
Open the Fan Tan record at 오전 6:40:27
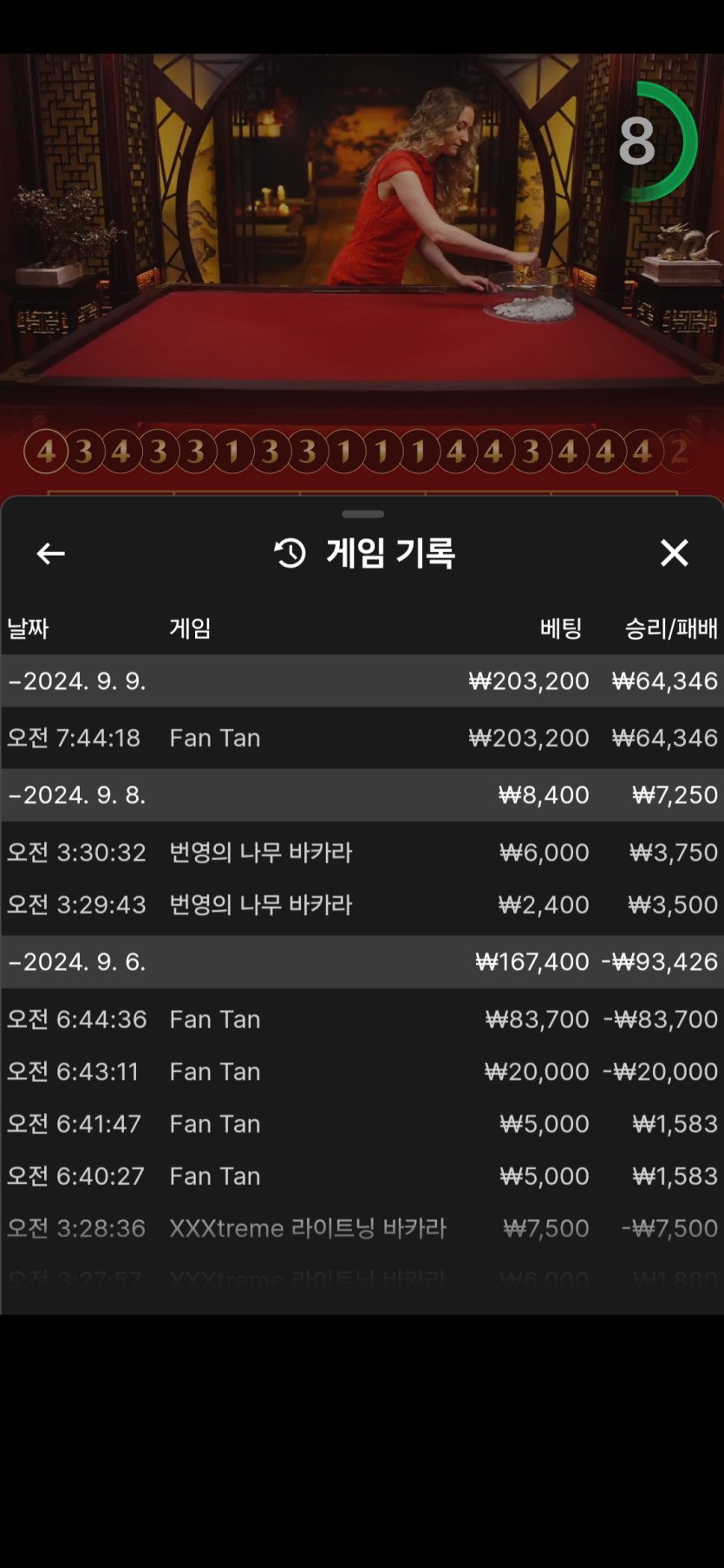point(362,1176)
